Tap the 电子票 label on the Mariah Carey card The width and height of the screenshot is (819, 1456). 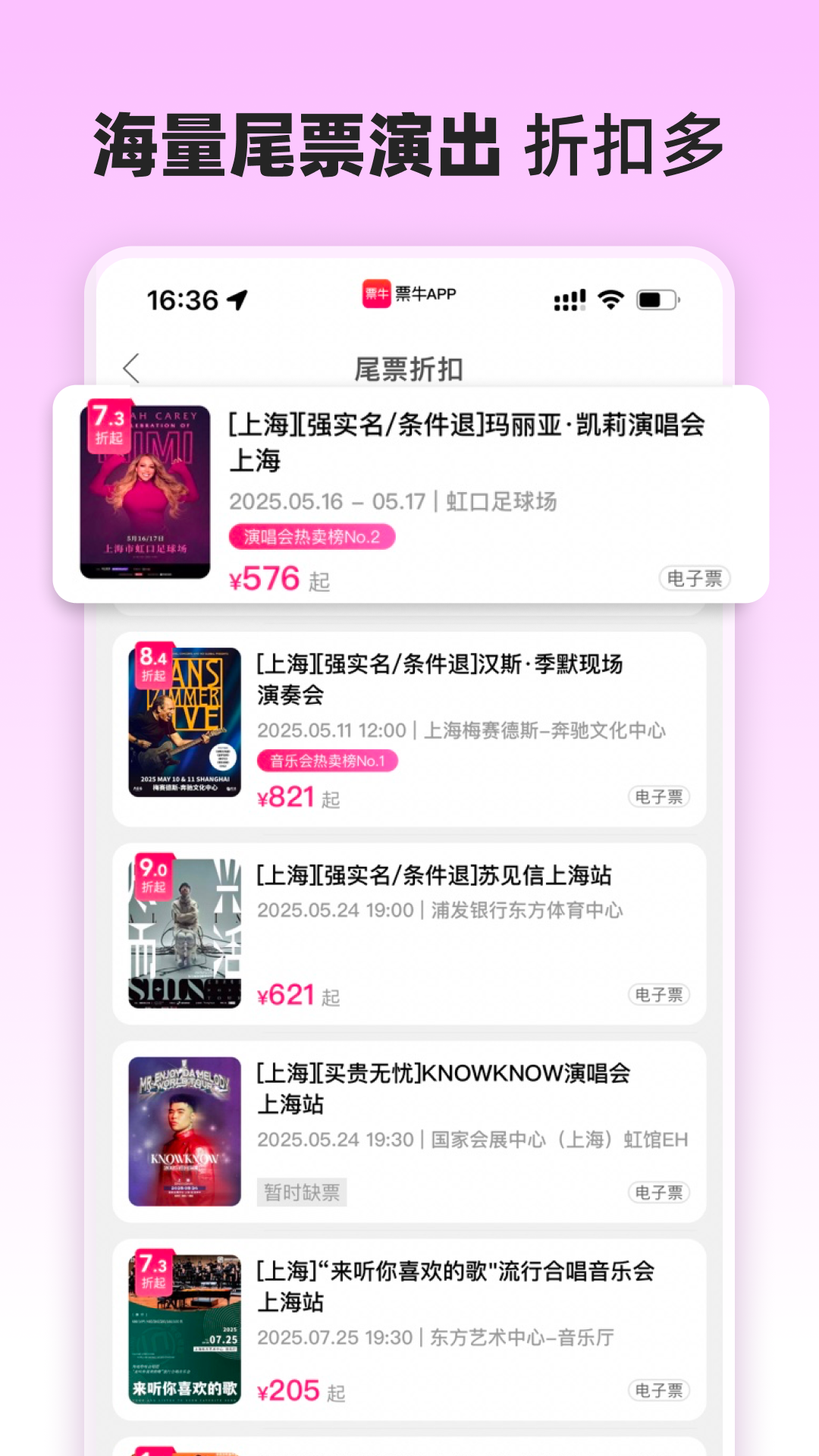point(694,578)
